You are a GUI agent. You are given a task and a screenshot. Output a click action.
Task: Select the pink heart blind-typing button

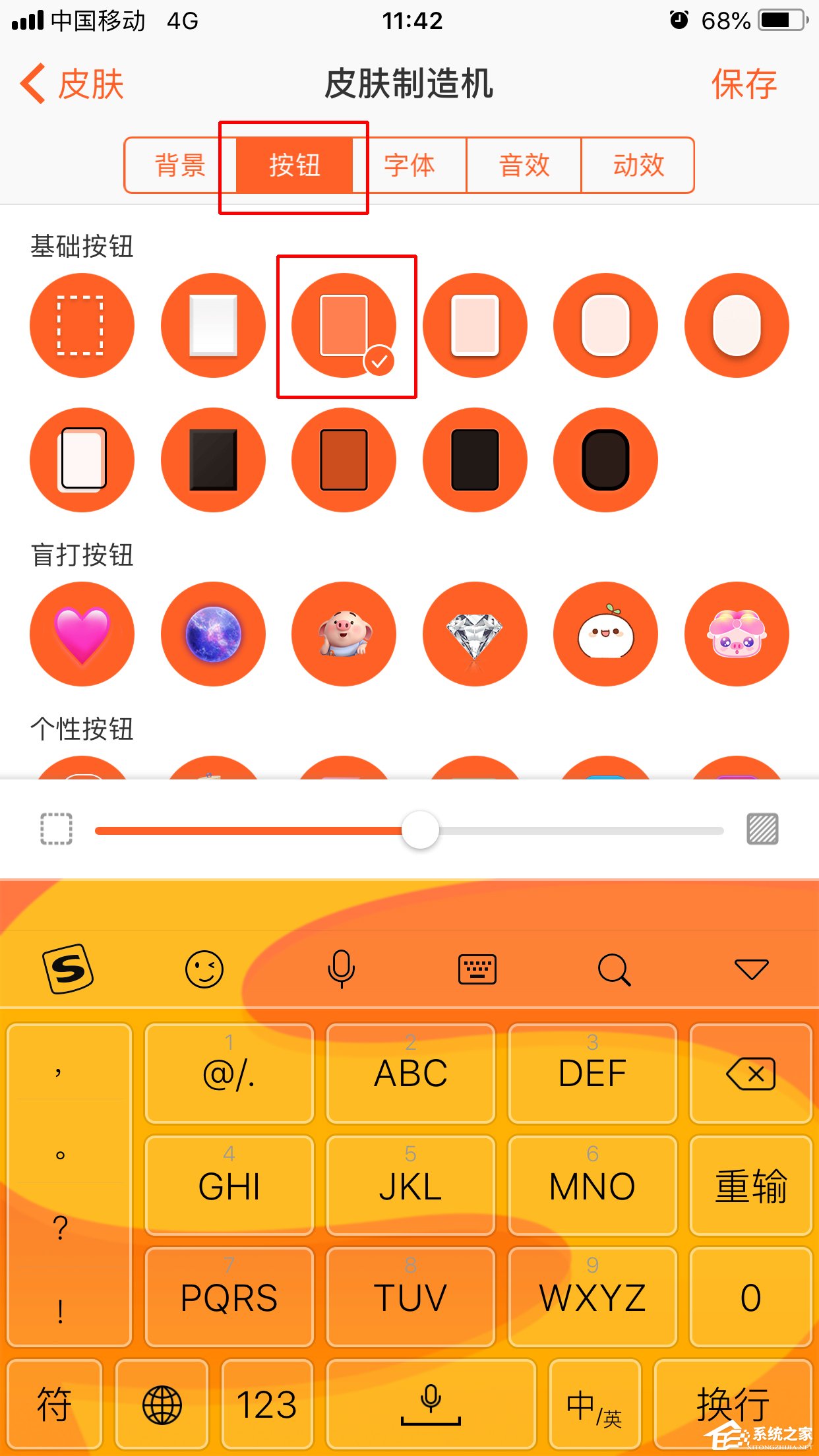pyautogui.click(x=82, y=634)
